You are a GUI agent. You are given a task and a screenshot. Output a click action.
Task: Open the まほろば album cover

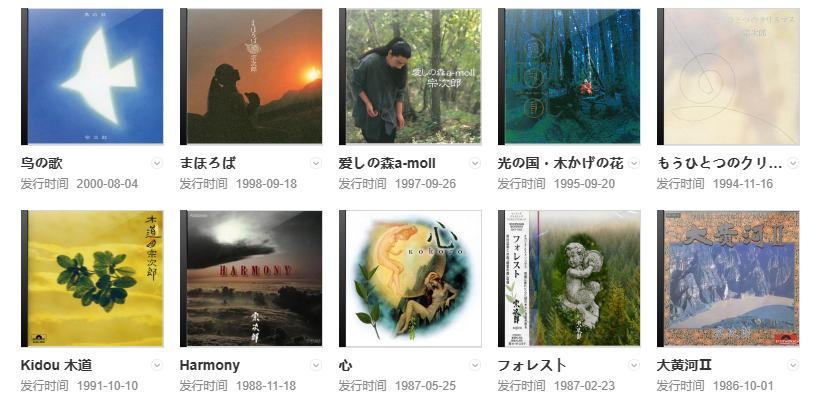coord(253,77)
